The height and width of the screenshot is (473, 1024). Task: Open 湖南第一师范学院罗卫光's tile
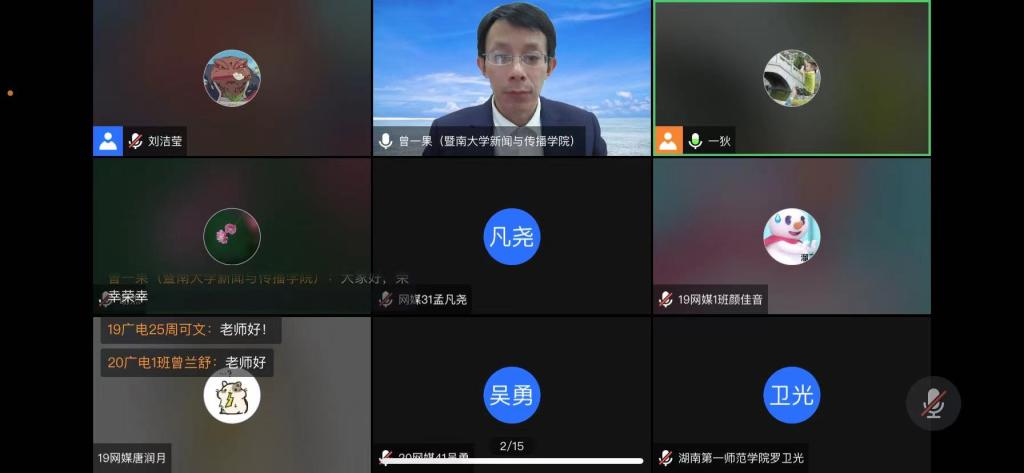click(x=791, y=395)
